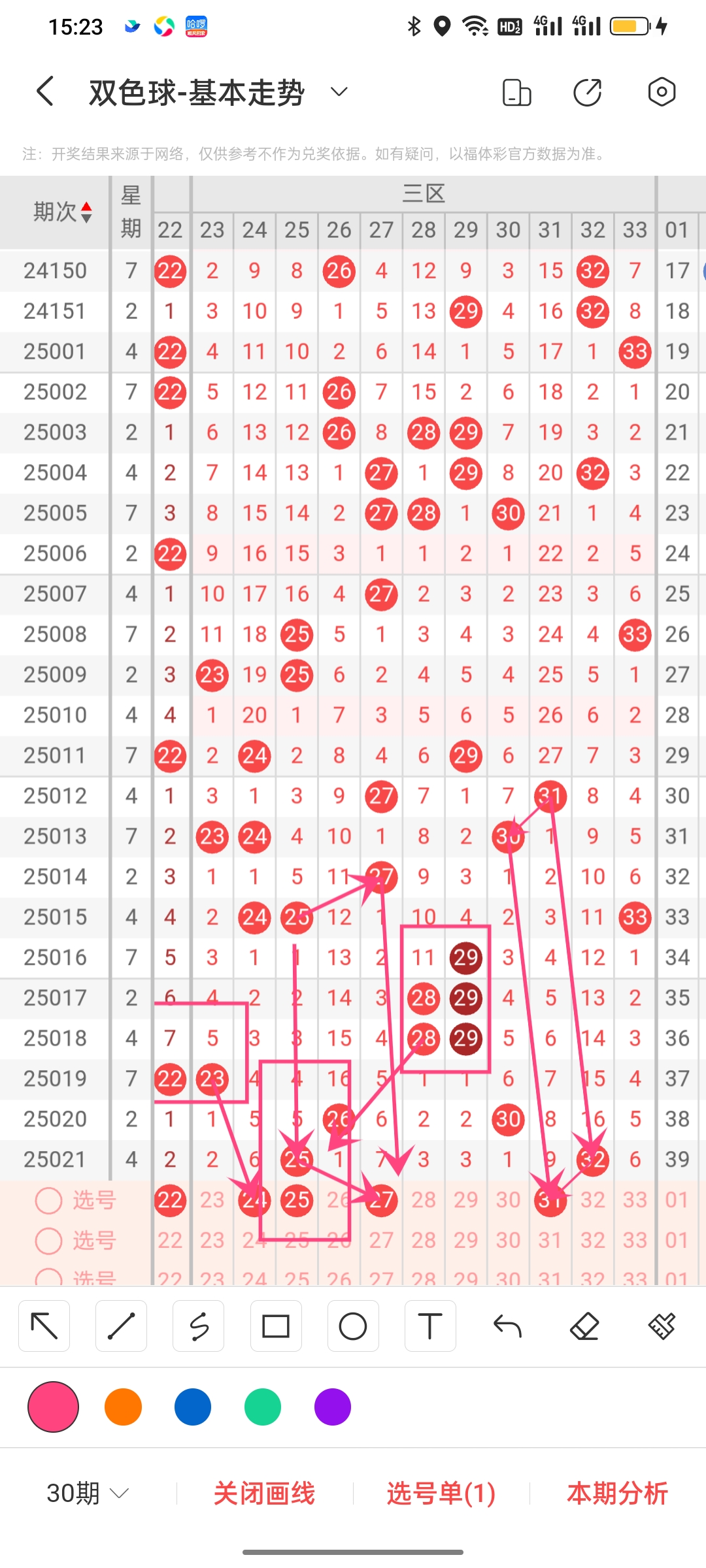Image resolution: width=706 pixels, height=1568 pixels.
Task: Tap 关闭画线 to exit drawing mode
Action: [265, 1494]
